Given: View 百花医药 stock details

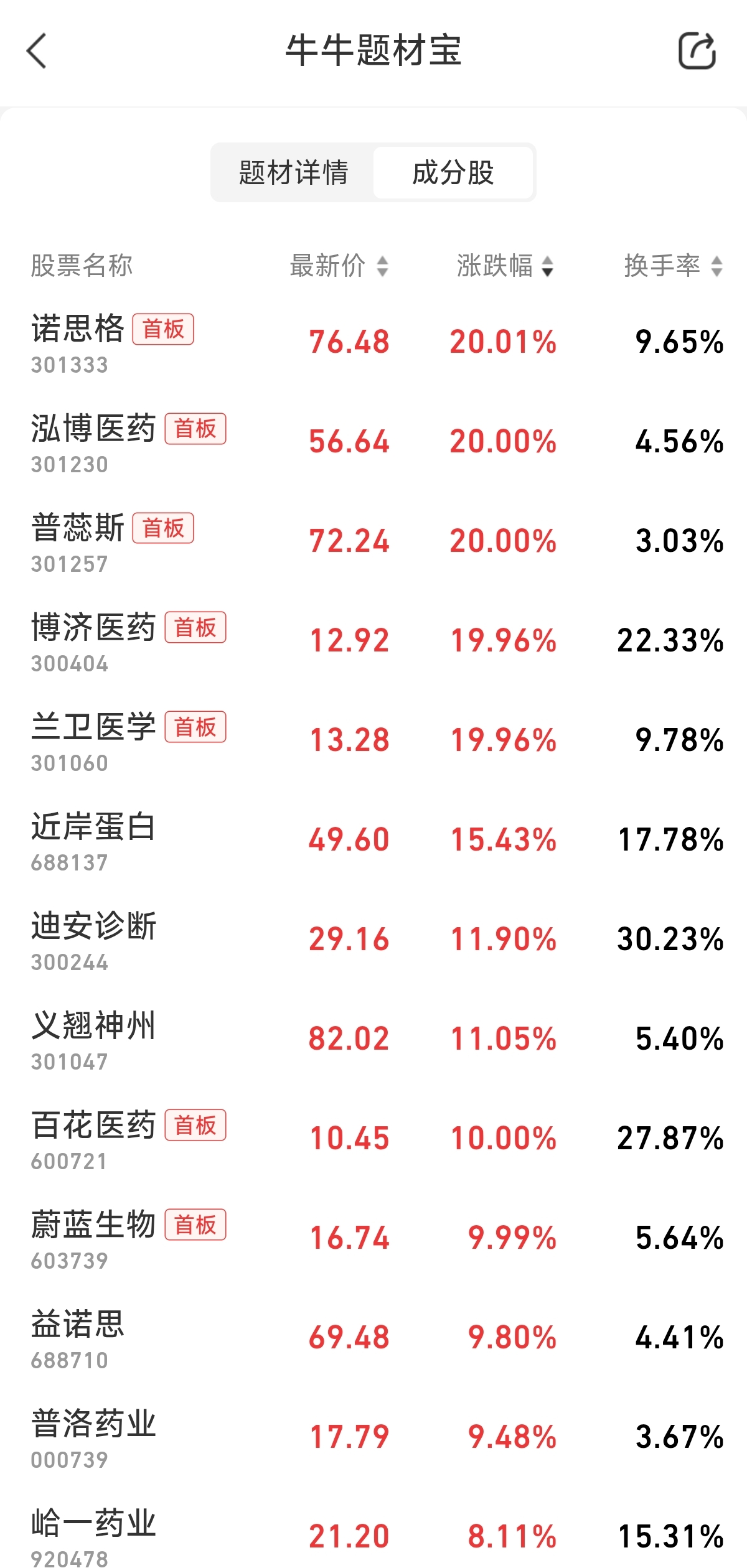Looking at the screenshot, I should (x=93, y=1138).
